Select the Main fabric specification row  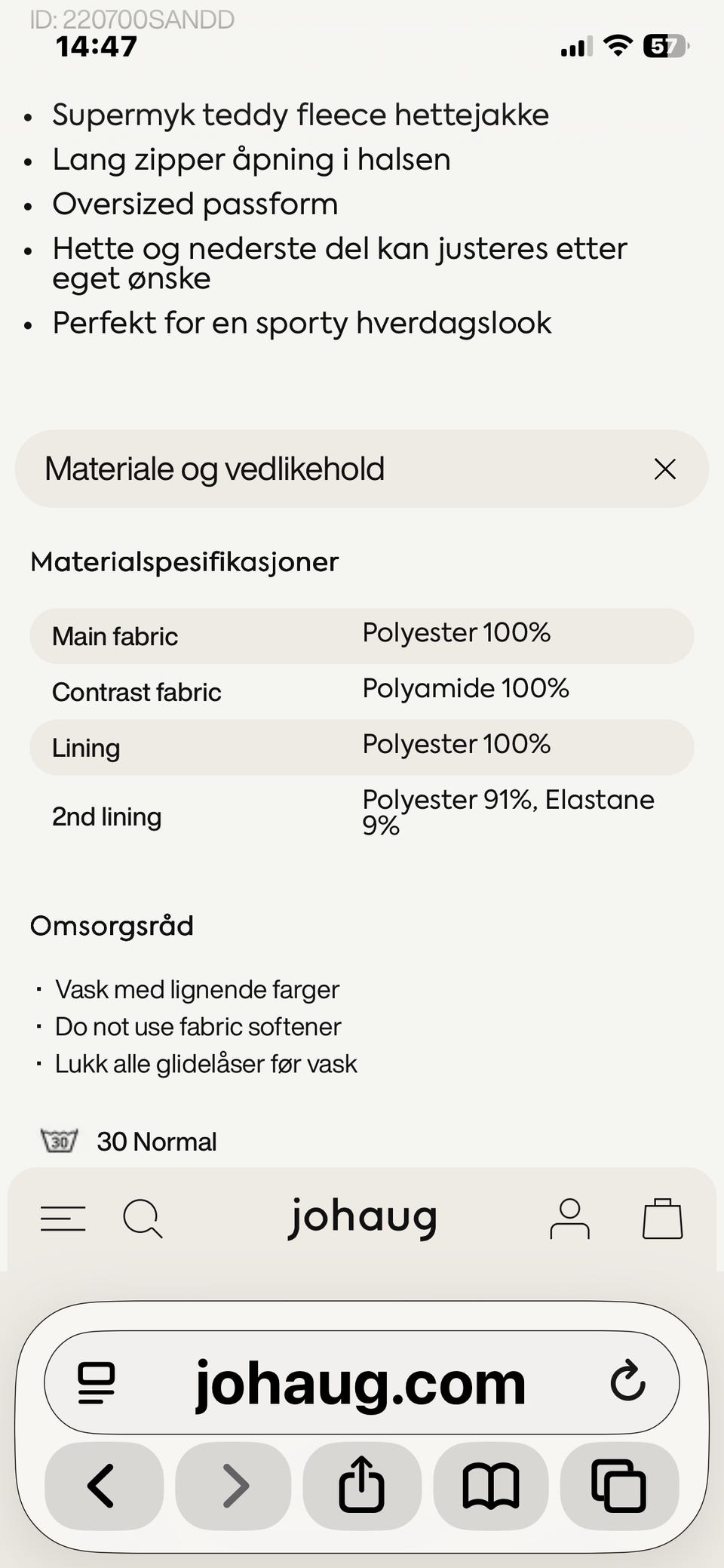pos(361,635)
